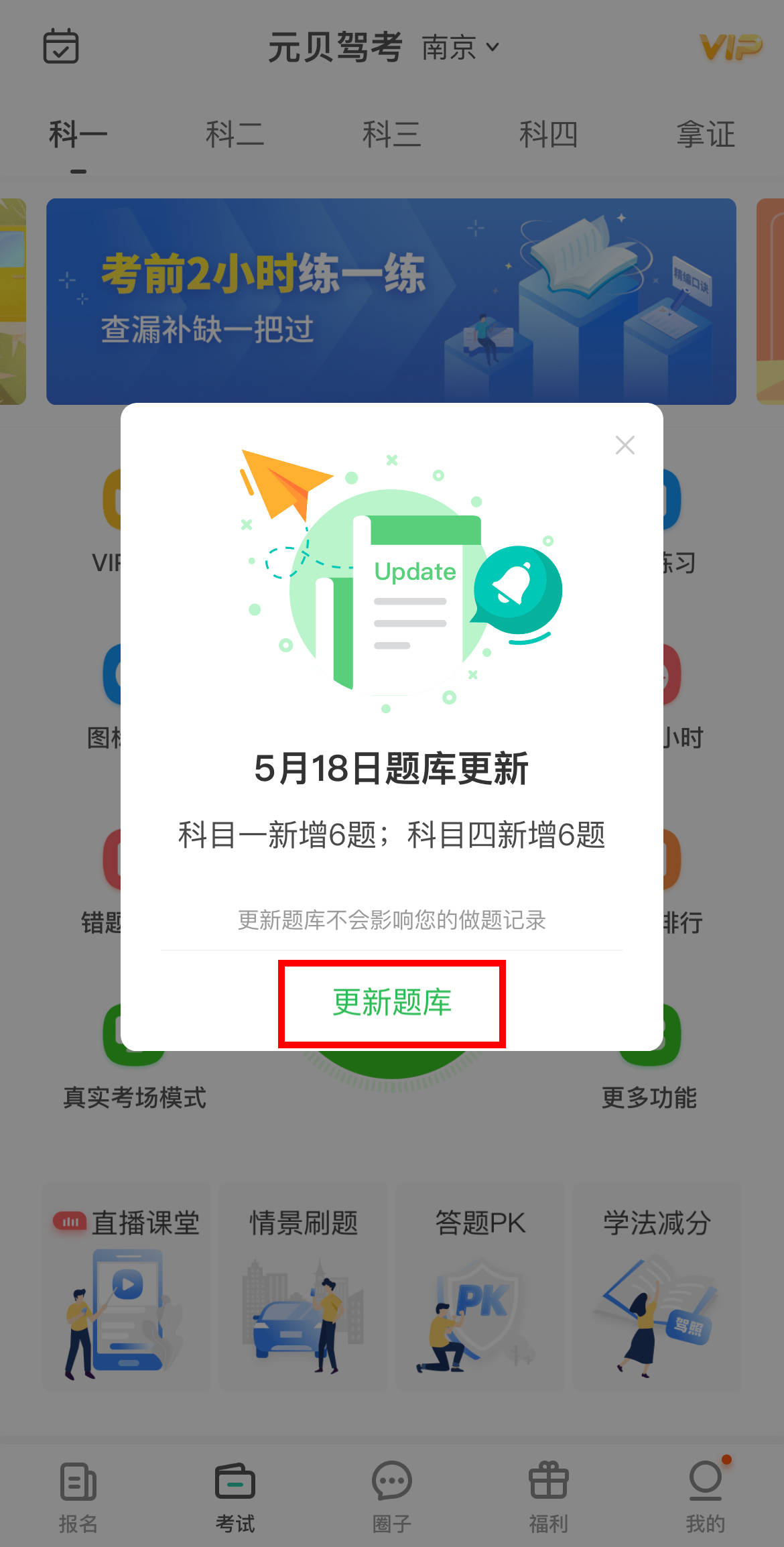This screenshot has height=1547, width=784.
Task: Go to the 我的 tab
Action: coord(706,1497)
